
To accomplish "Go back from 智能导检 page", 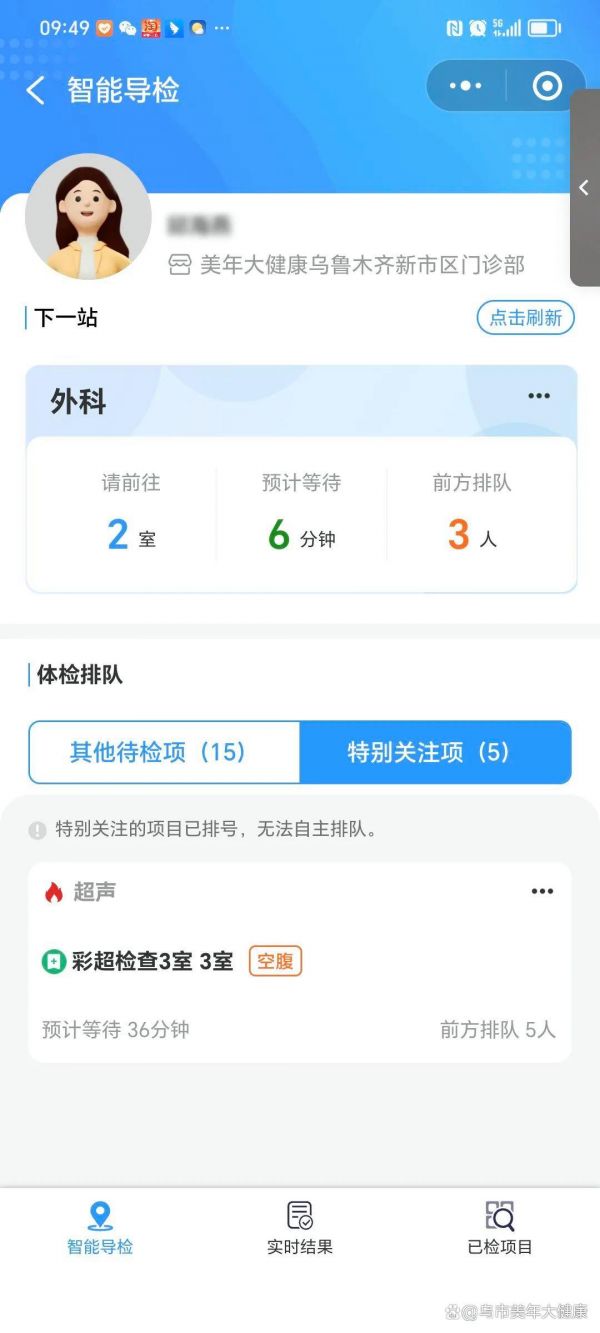I will (35, 91).
